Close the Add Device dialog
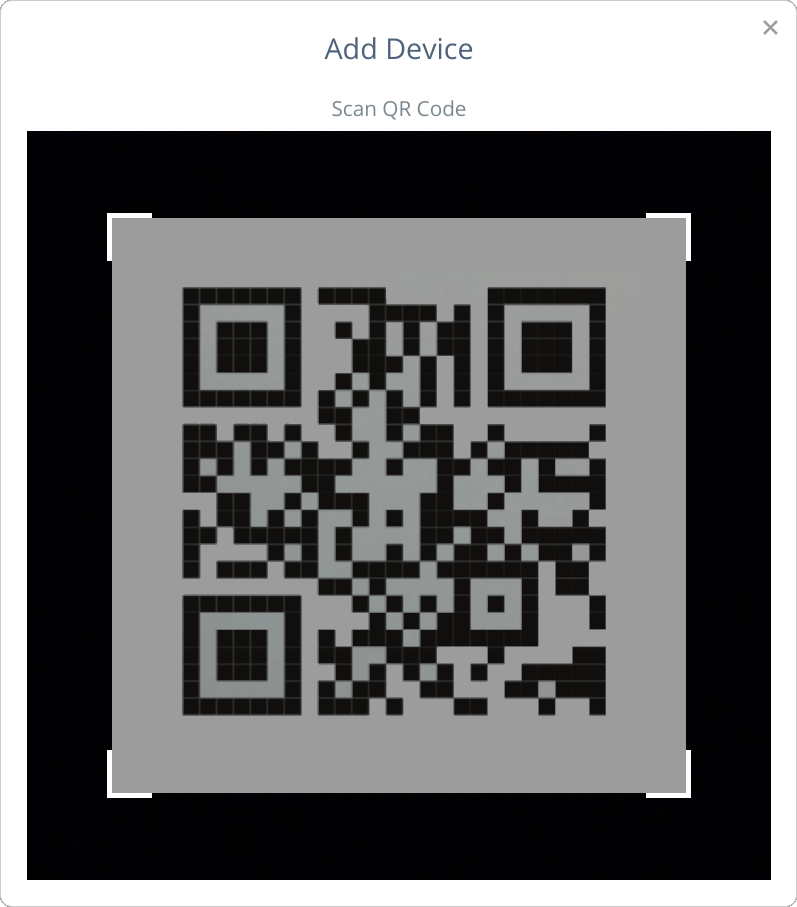797x907 pixels. click(x=770, y=28)
